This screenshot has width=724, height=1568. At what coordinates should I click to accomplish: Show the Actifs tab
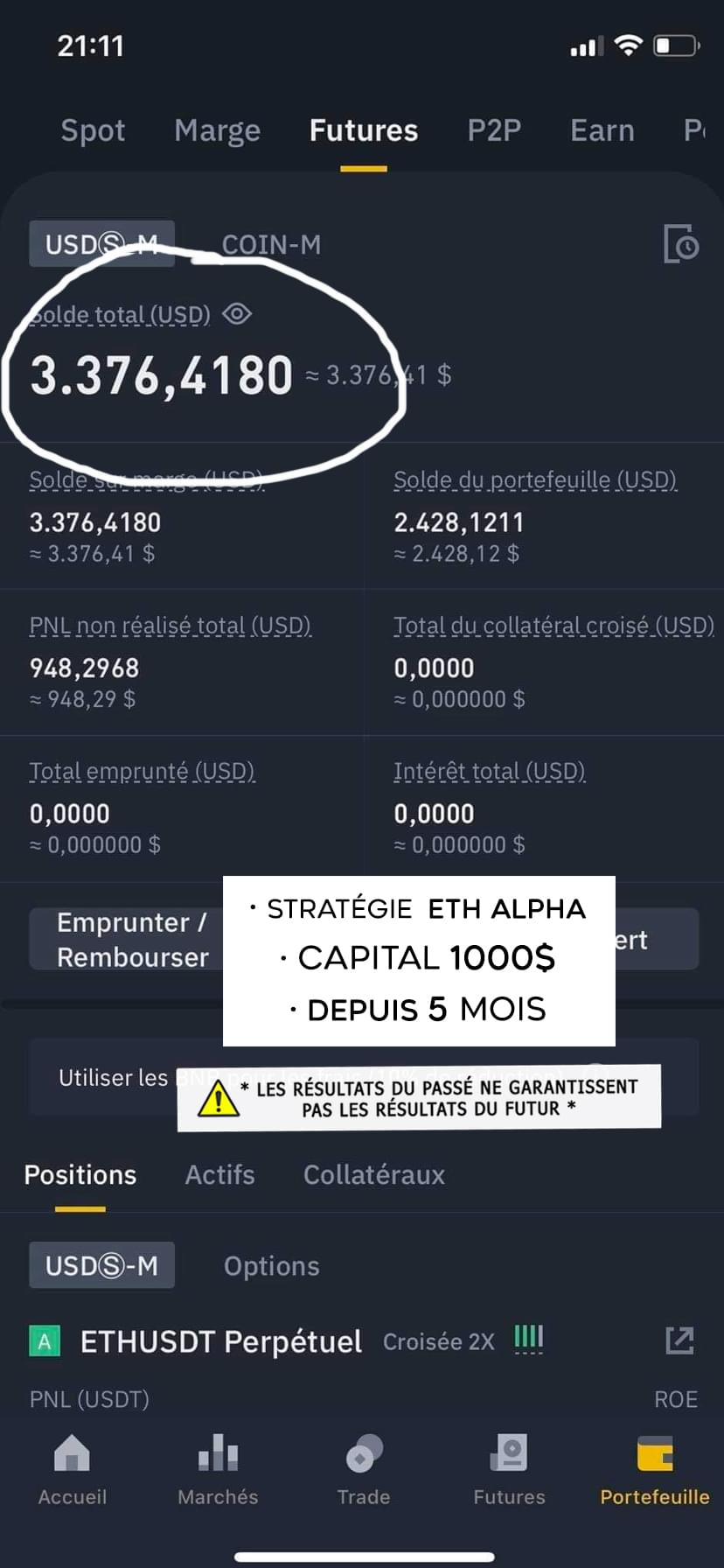[x=219, y=1174]
